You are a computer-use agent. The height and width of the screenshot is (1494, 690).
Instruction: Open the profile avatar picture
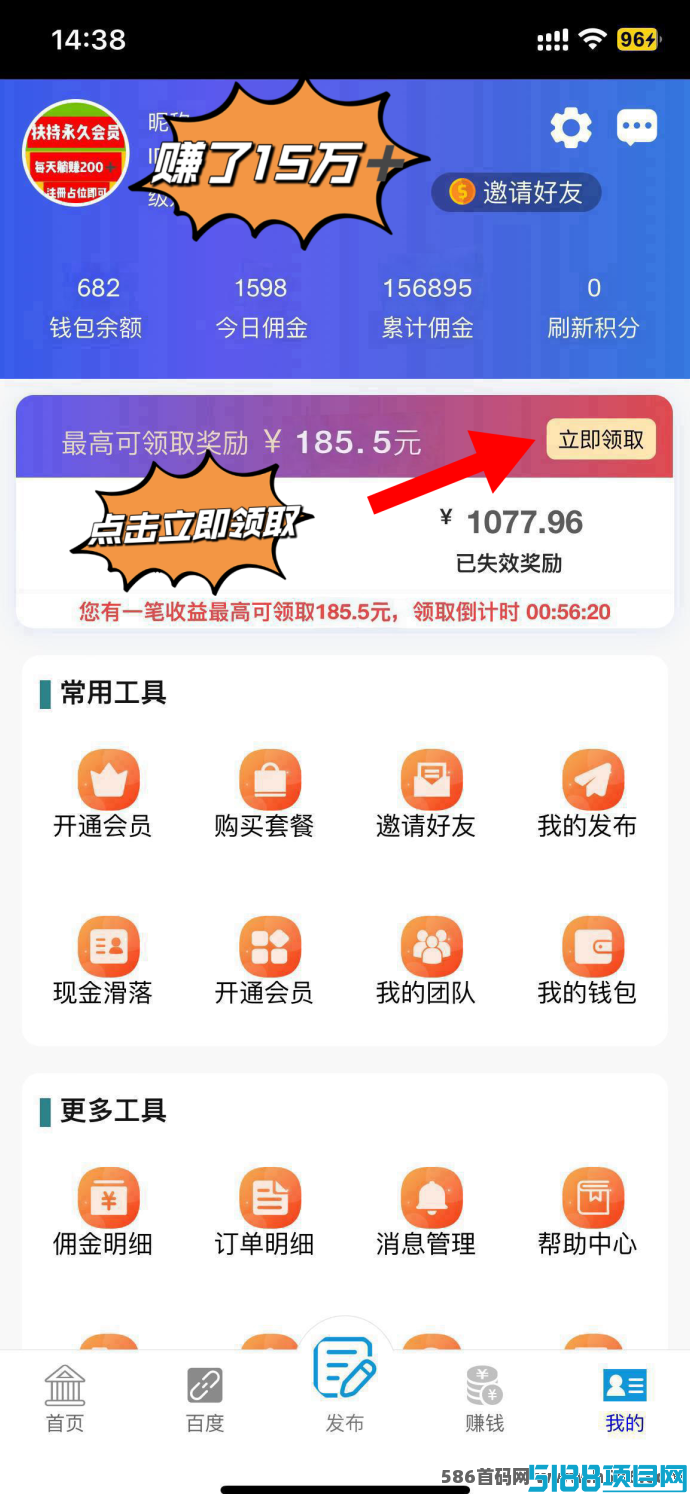[76, 152]
